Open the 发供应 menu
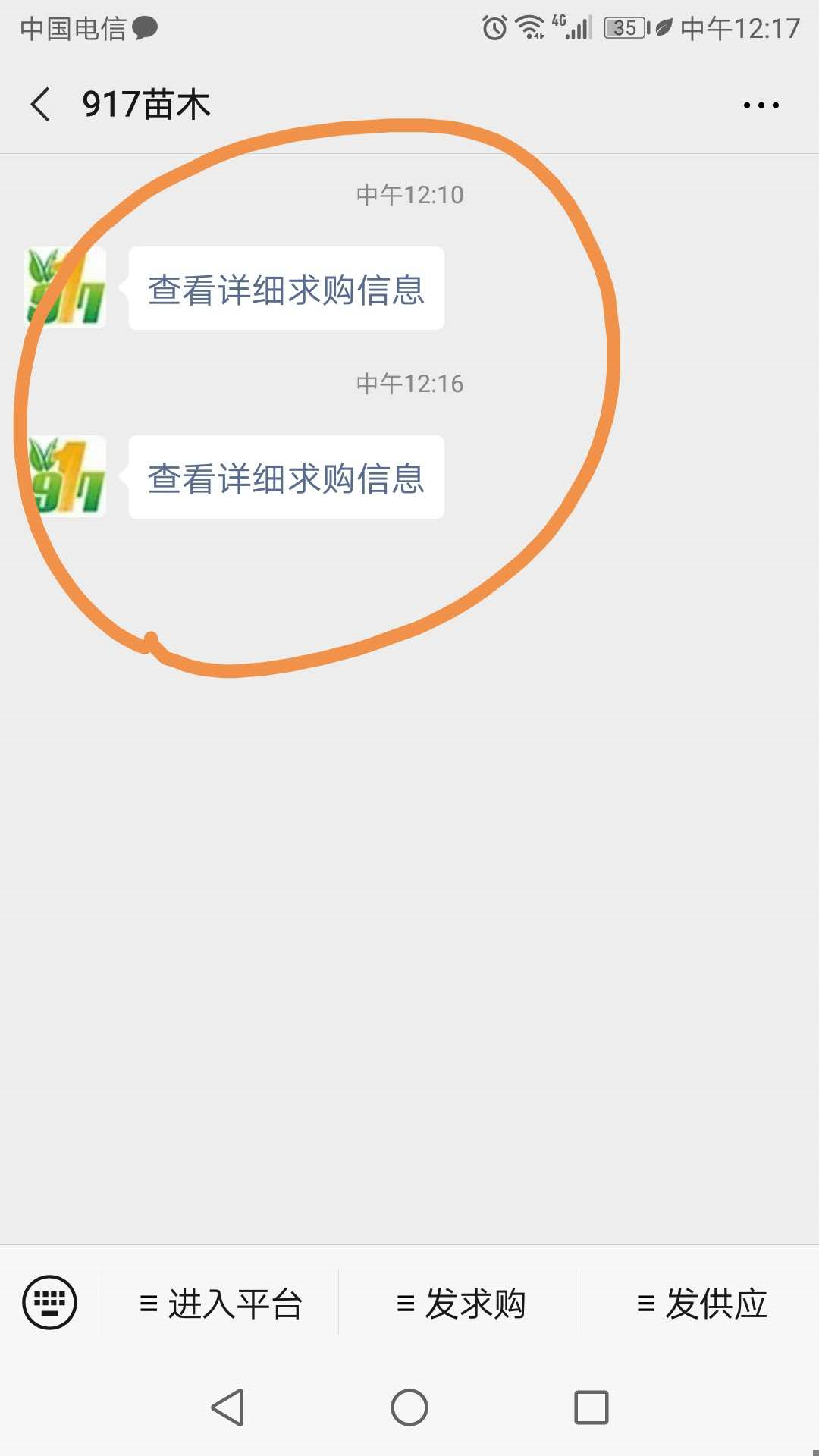The image size is (819, 1456). (x=701, y=1304)
